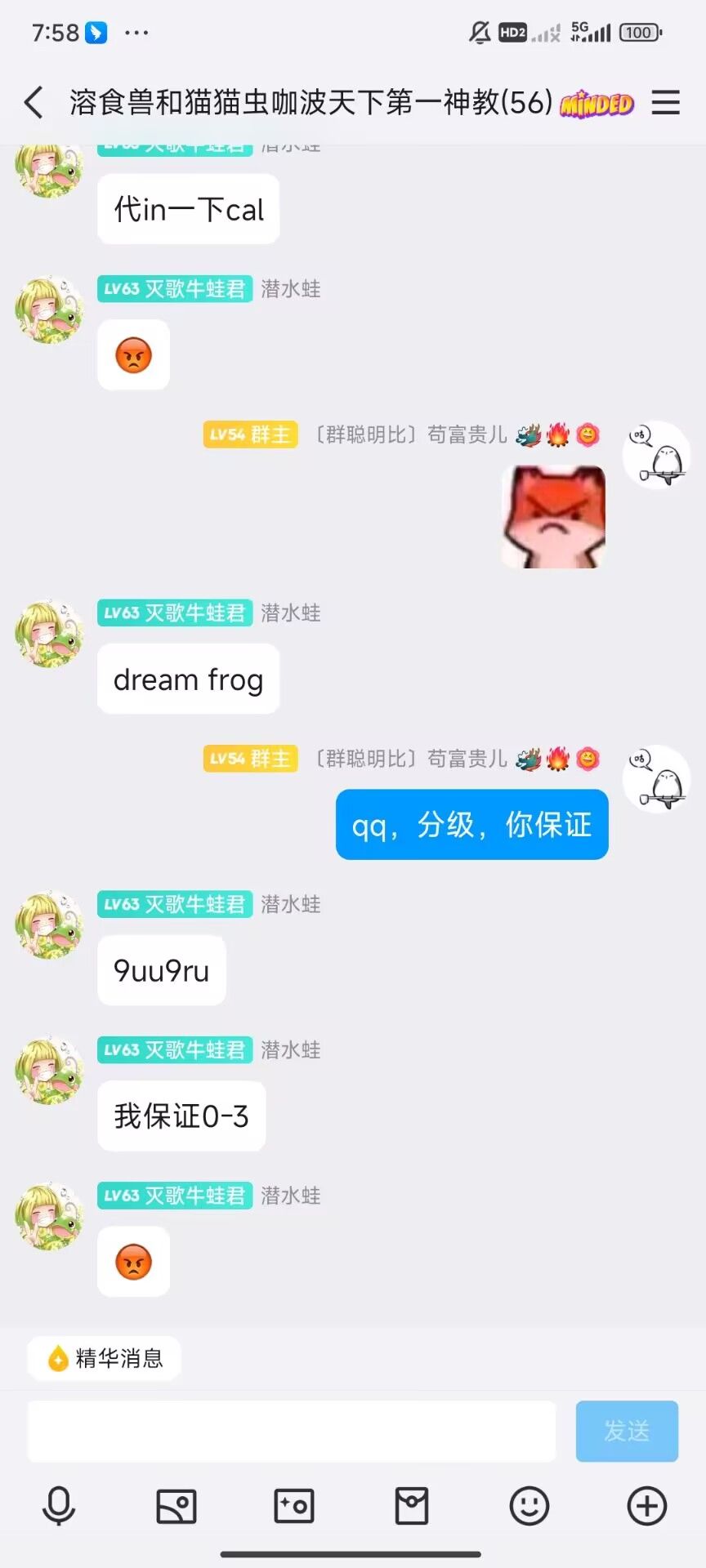Tap the MINDED badge in the title bar
Screen dimensions: 706x1568
pyautogui.click(x=597, y=104)
